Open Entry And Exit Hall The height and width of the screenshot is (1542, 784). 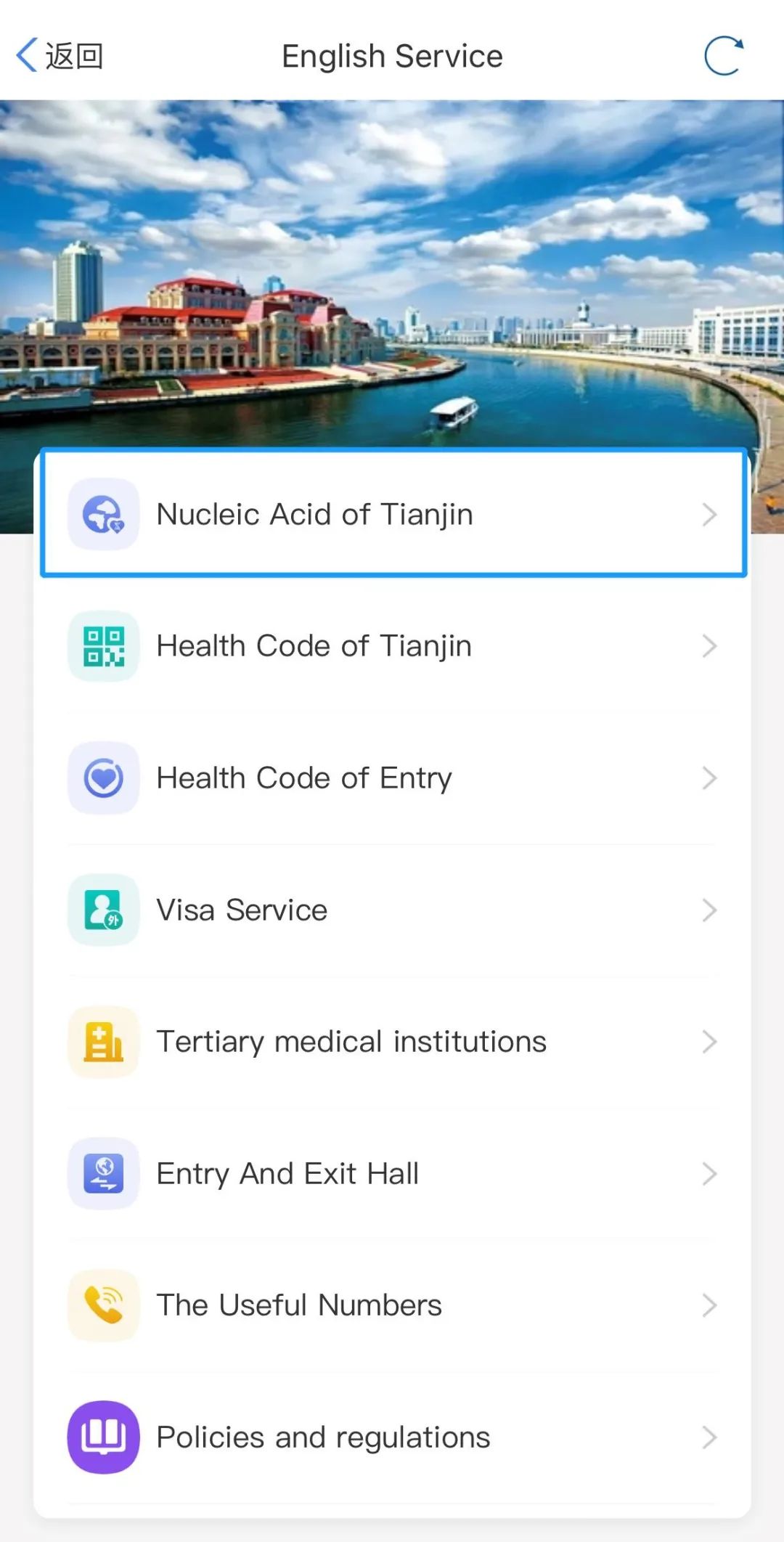click(x=392, y=1174)
